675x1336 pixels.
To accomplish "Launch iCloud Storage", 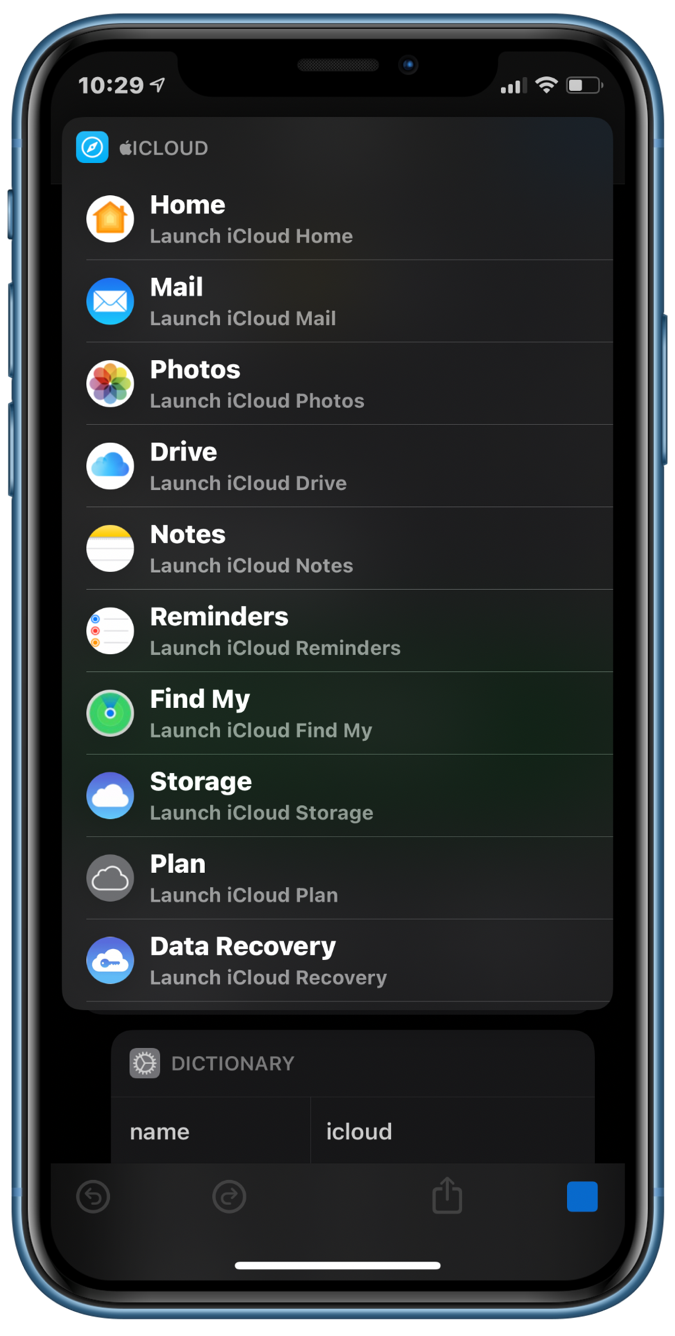I will click(x=338, y=795).
